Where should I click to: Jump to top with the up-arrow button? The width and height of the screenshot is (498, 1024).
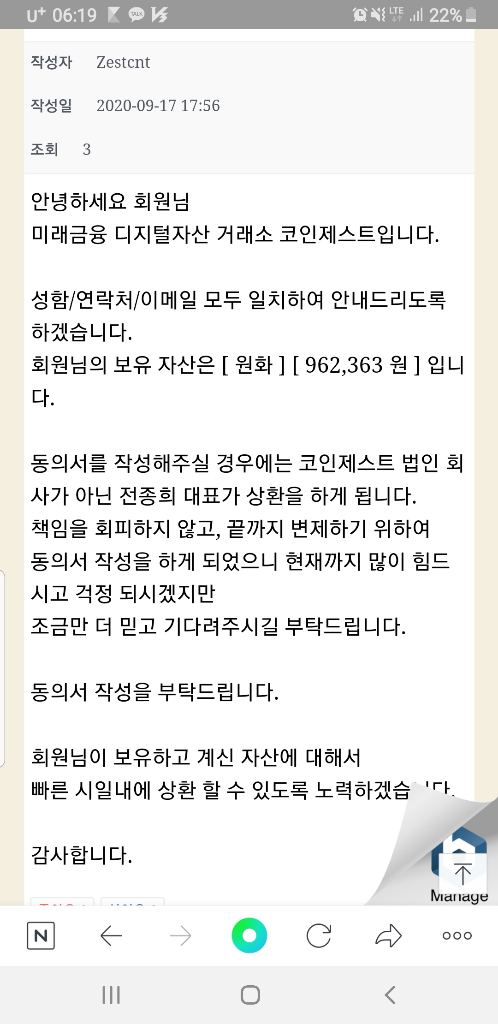pyautogui.click(x=463, y=874)
